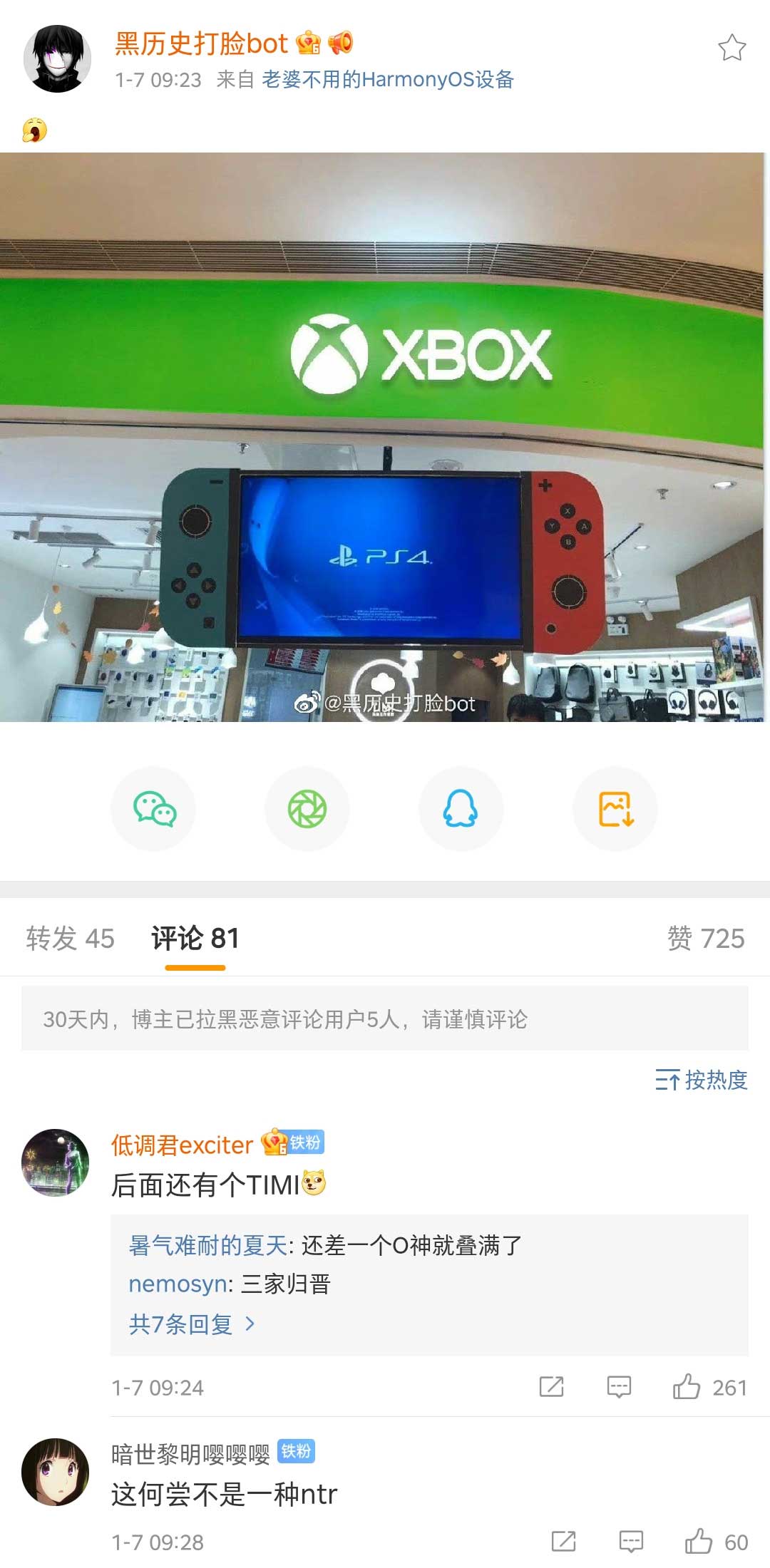This screenshot has width=770, height=1568.
Task: Open 黑历史打脸bot's profile avatar
Action: (57, 59)
